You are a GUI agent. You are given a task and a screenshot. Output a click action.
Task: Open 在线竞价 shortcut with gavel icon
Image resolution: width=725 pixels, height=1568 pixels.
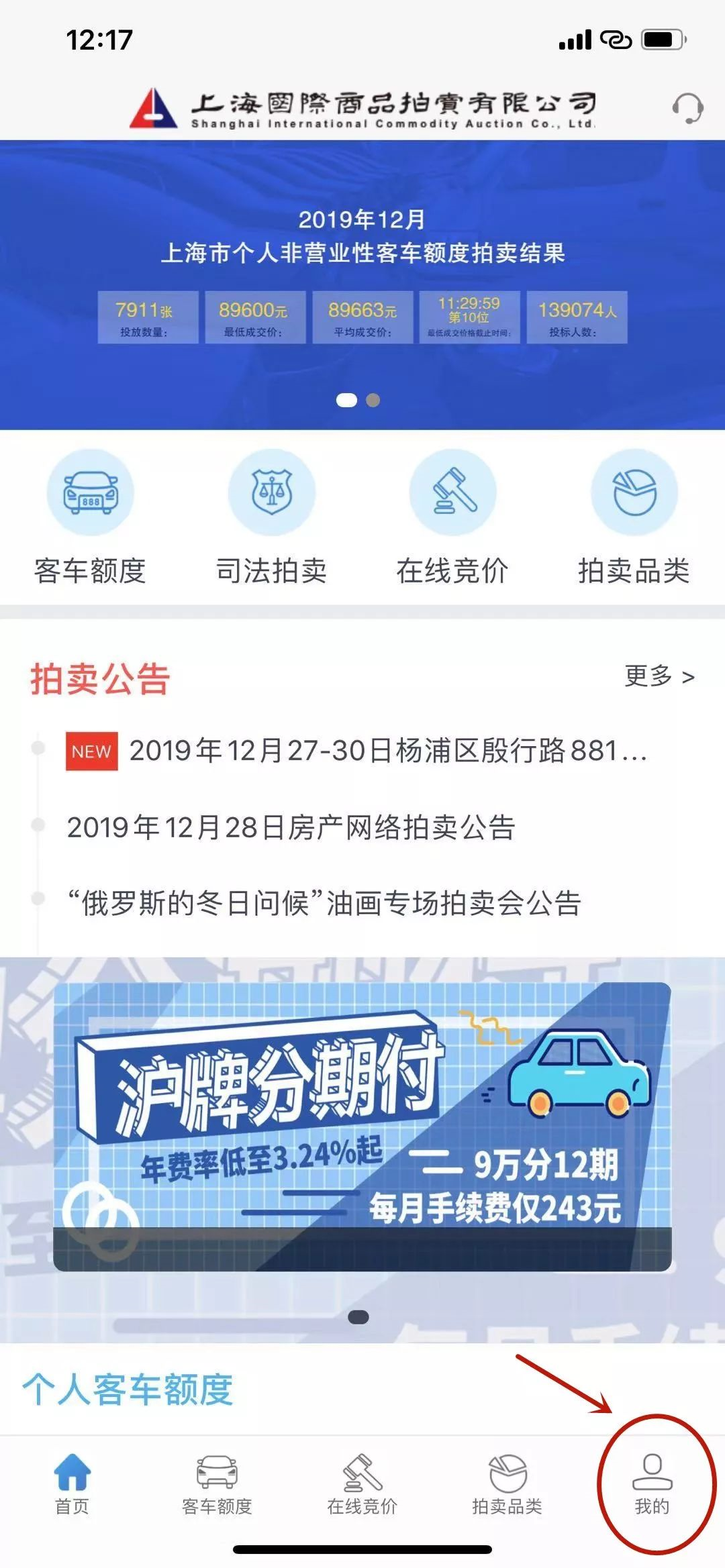pyautogui.click(x=452, y=517)
